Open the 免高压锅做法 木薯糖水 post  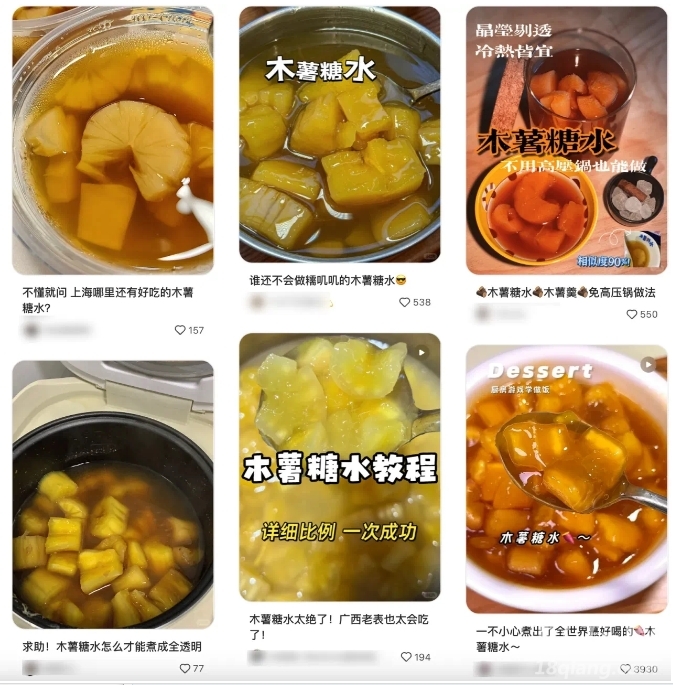[566, 140]
